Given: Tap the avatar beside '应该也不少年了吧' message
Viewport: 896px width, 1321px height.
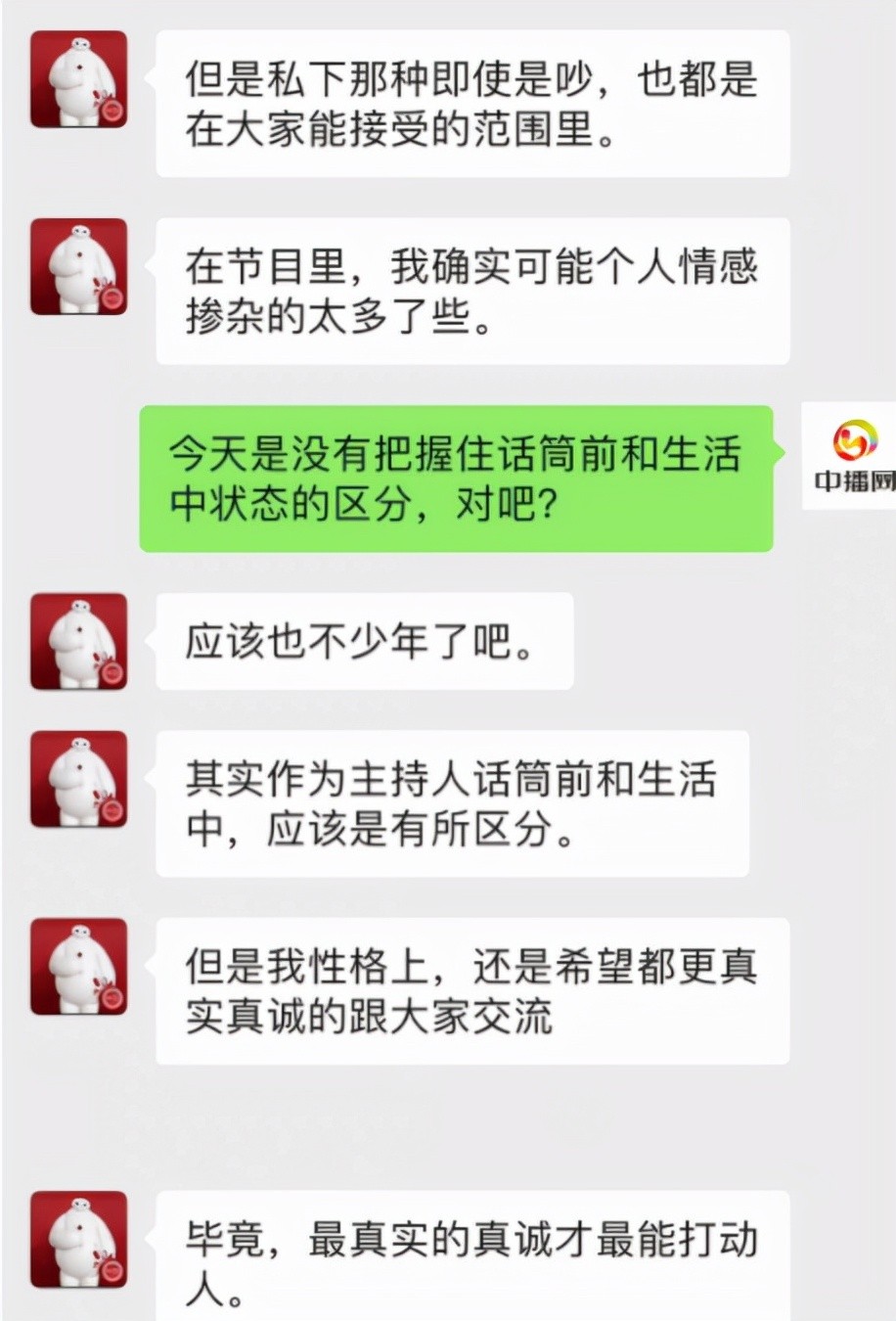Looking at the screenshot, I should pos(79,641).
